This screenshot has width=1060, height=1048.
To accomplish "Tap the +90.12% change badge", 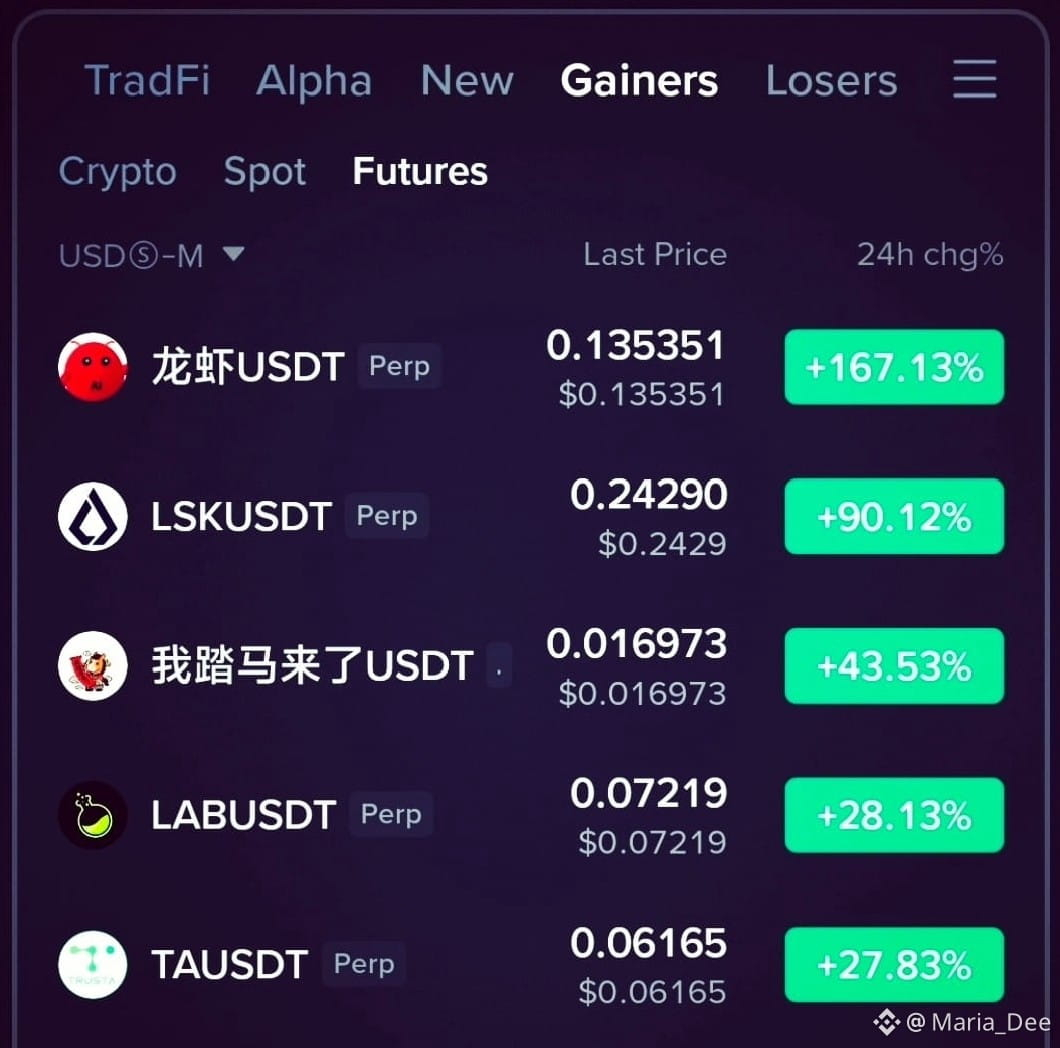I will [894, 517].
